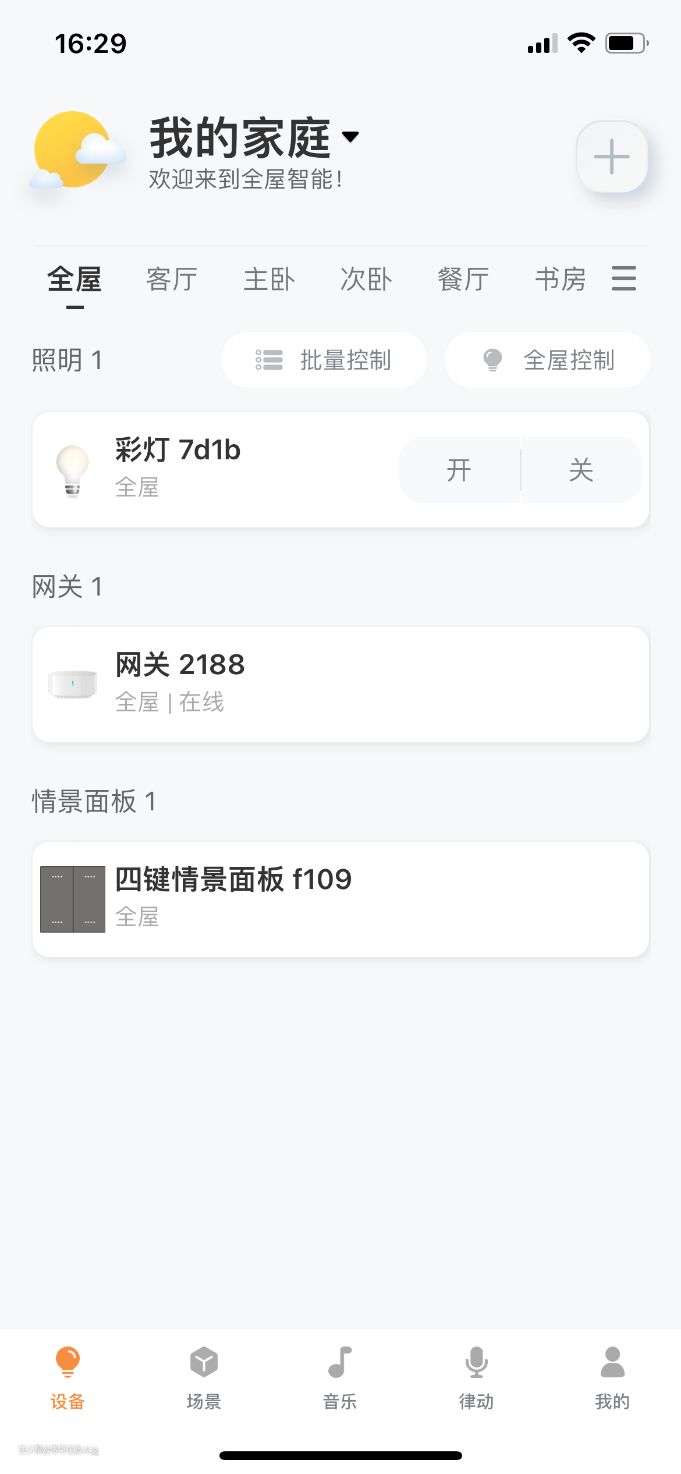681x1474 pixels.
Task: Open the room list menu icon
Action: click(624, 278)
